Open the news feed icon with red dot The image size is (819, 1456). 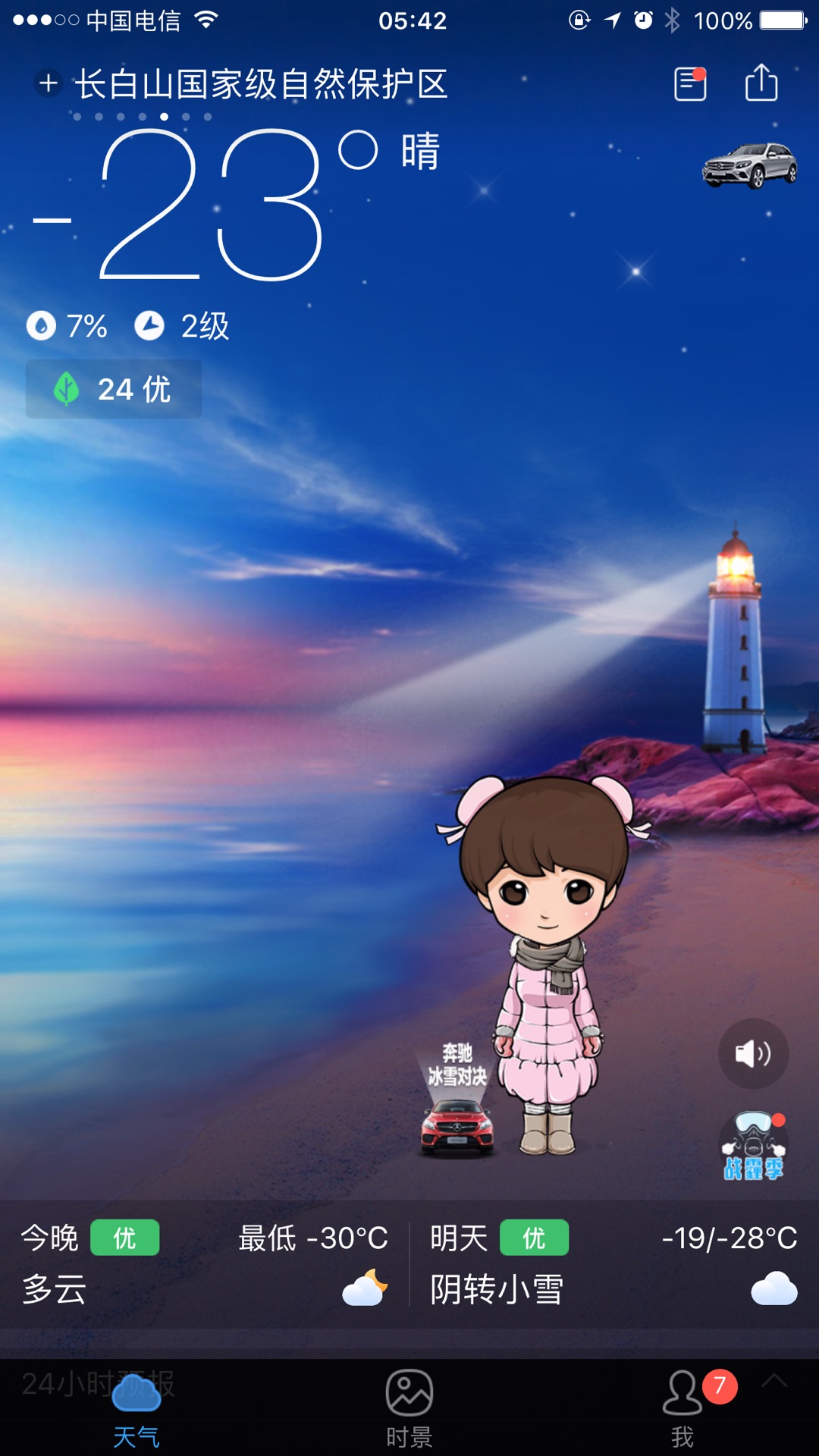pyautogui.click(x=690, y=83)
